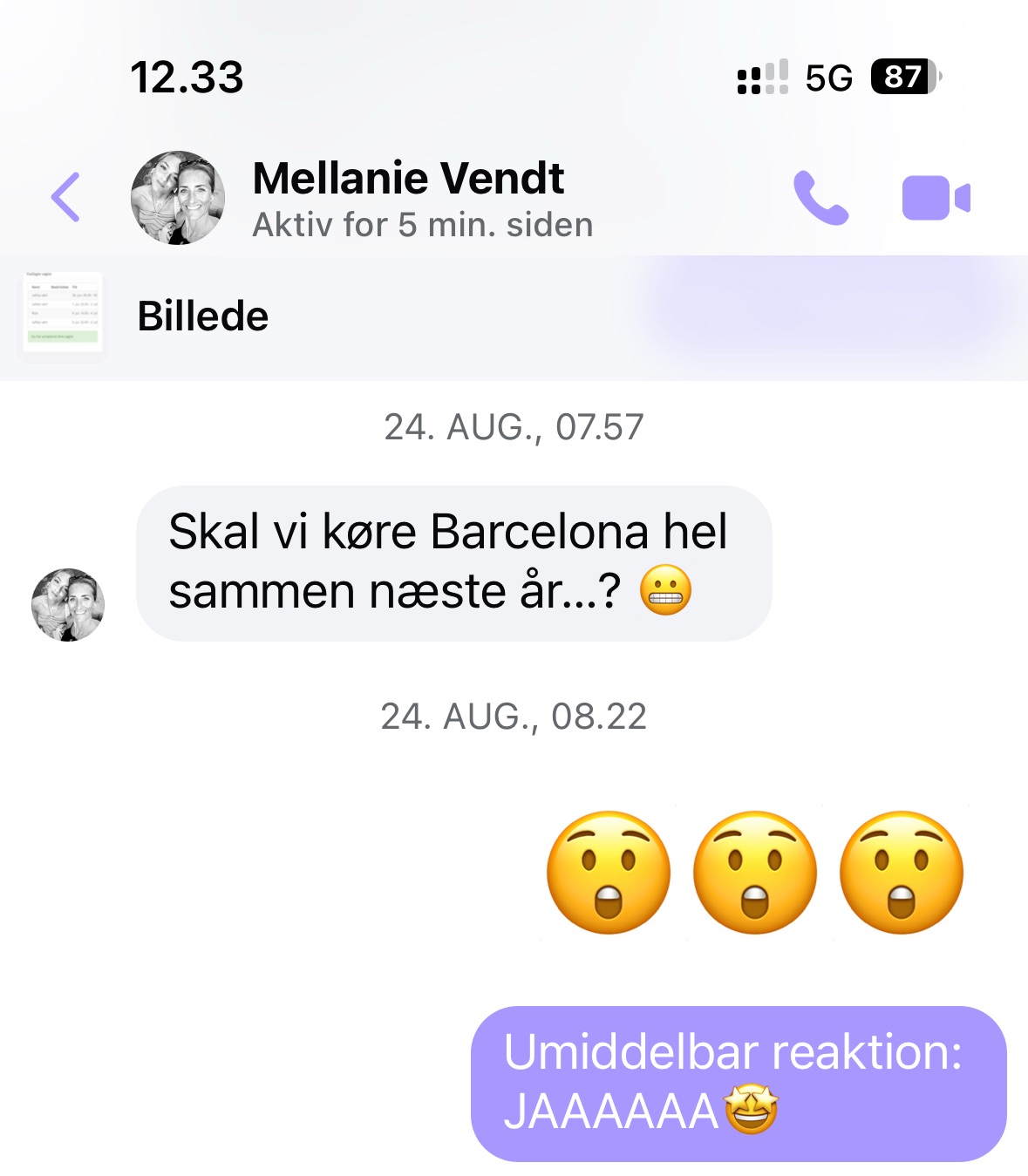Open the pinned Billede image banner
Viewport: 1028px width, 1176px height.
[202, 316]
